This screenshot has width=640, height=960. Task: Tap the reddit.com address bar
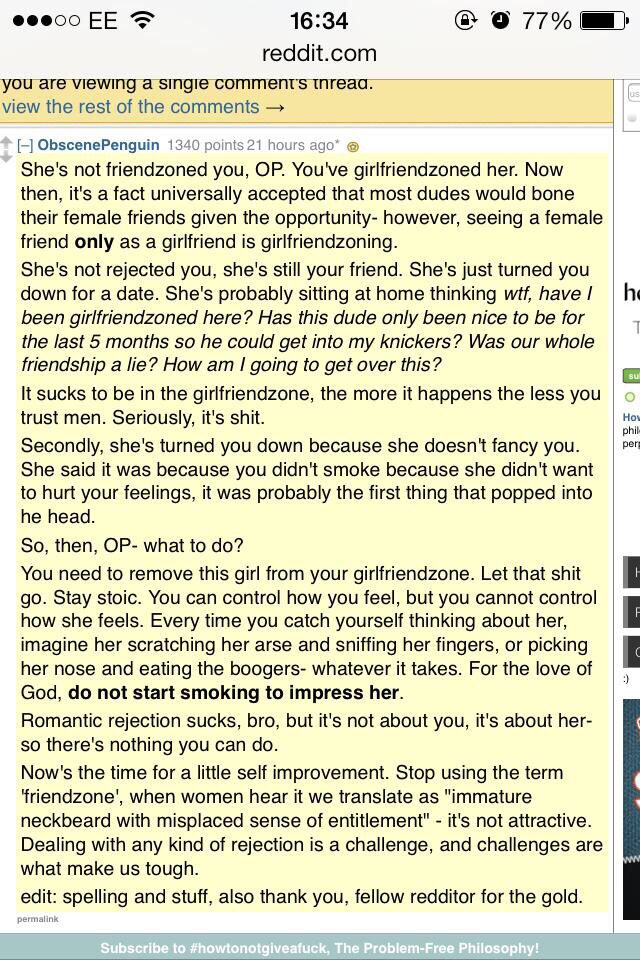[319, 53]
